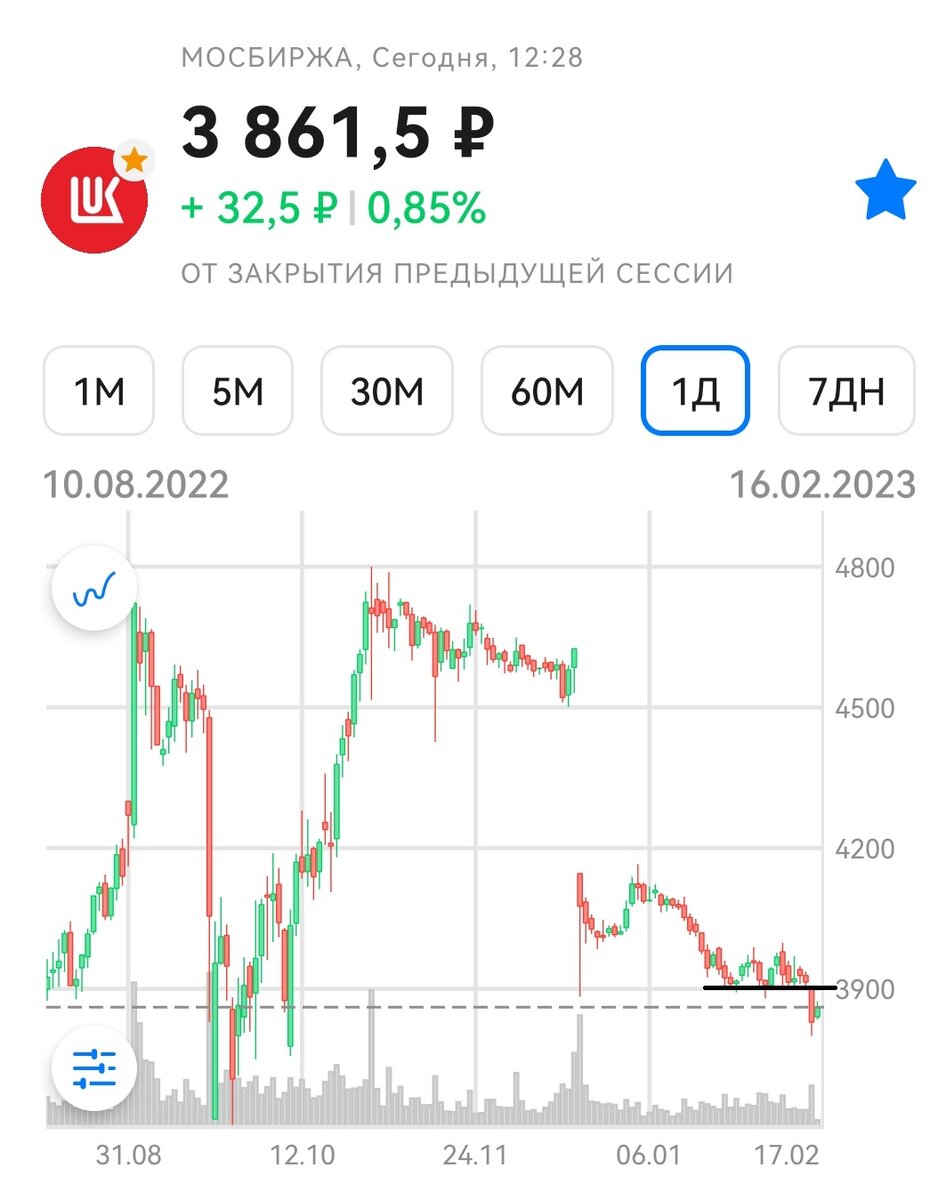This screenshot has height=1200, width=938.
Task: Open chart settings sliders icon
Action: pyautogui.click(x=95, y=1068)
